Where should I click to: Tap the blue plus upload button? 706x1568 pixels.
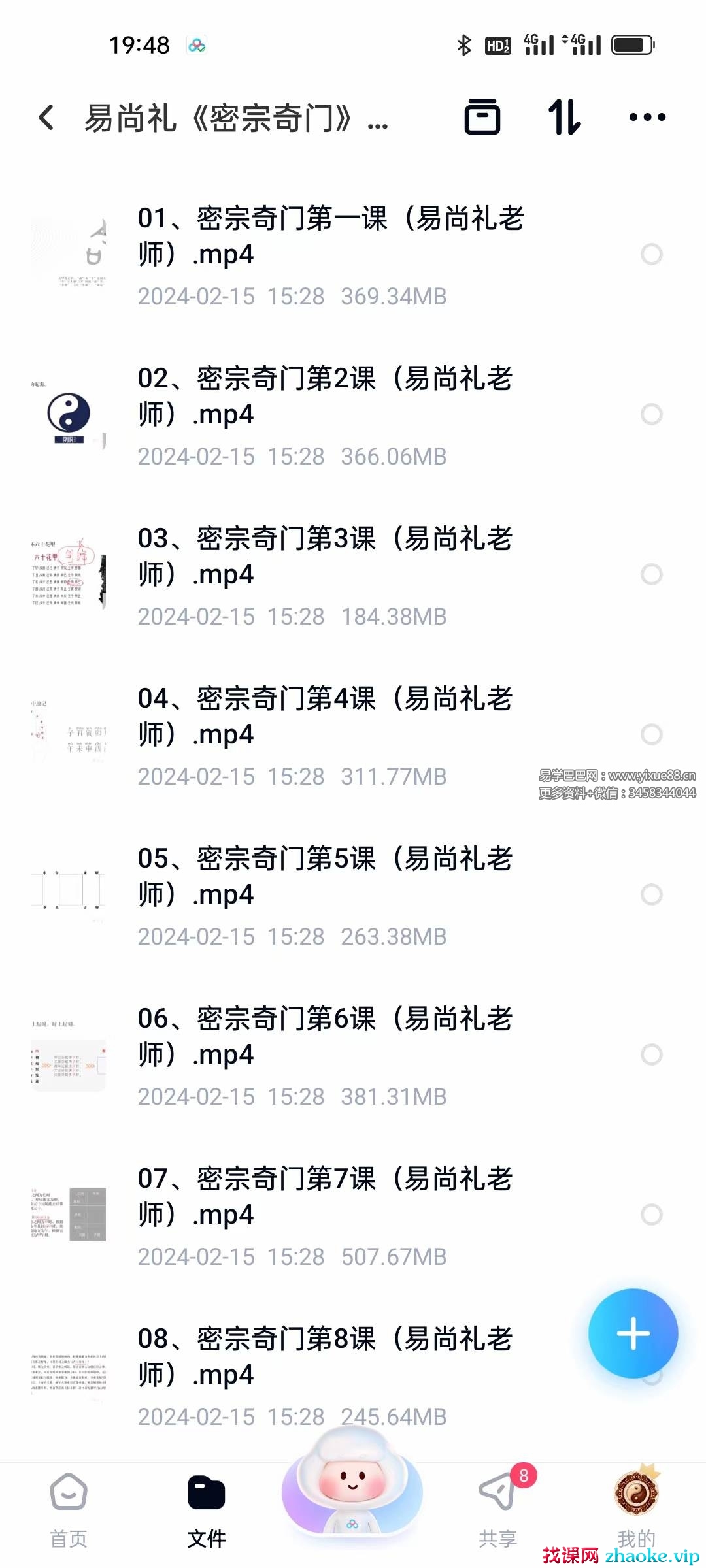pyautogui.click(x=633, y=1333)
